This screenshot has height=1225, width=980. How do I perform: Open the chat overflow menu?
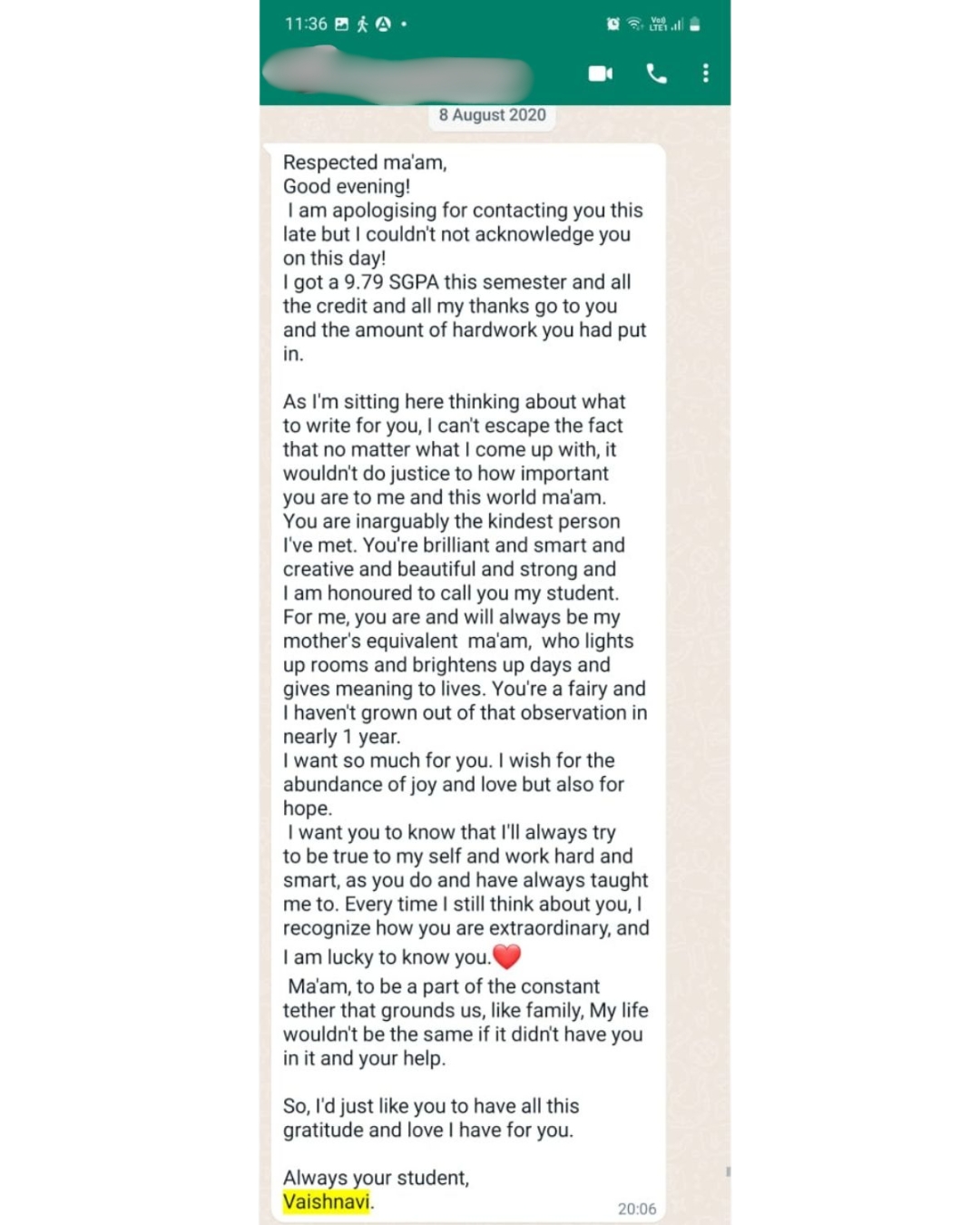pyautogui.click(x=705, y=73)
